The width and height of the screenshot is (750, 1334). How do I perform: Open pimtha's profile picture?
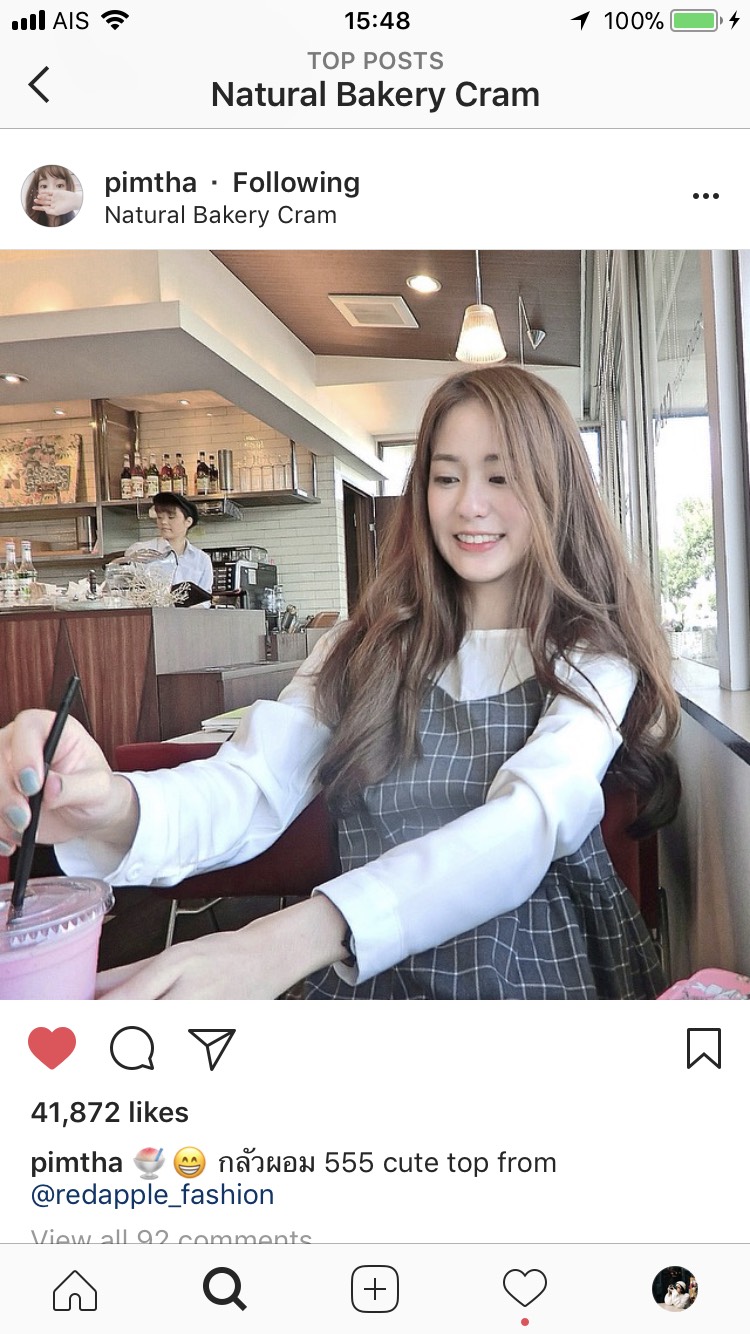(52, 196)
